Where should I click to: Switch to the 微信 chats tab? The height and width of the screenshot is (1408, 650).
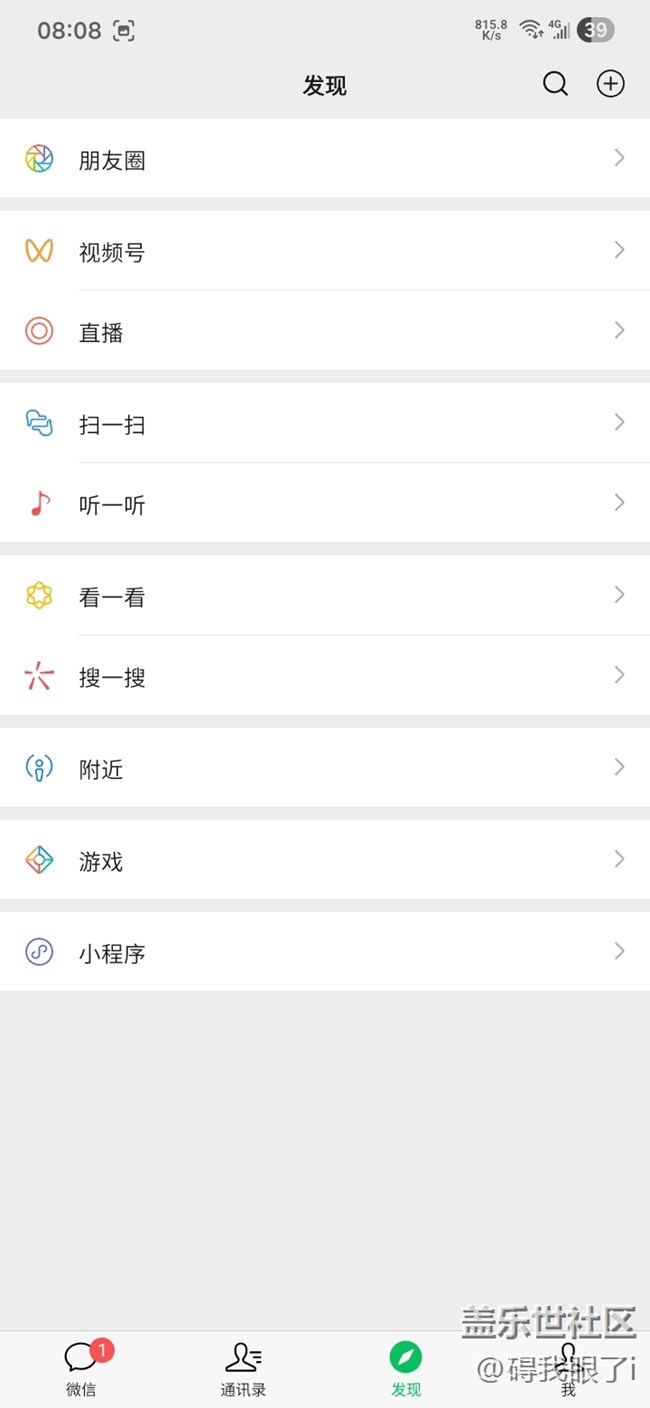point(82,1368)
